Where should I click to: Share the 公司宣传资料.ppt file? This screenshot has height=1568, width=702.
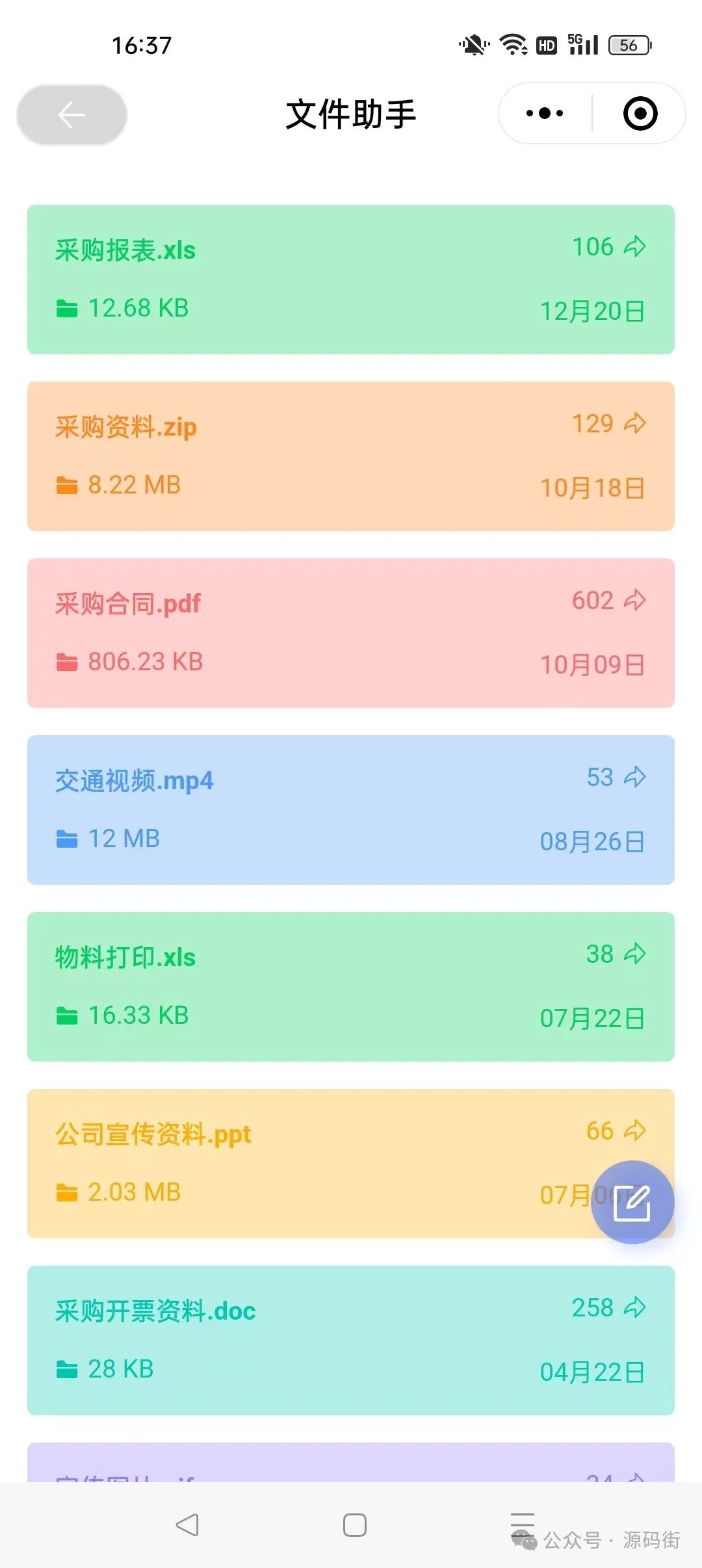coord(635,1130)
